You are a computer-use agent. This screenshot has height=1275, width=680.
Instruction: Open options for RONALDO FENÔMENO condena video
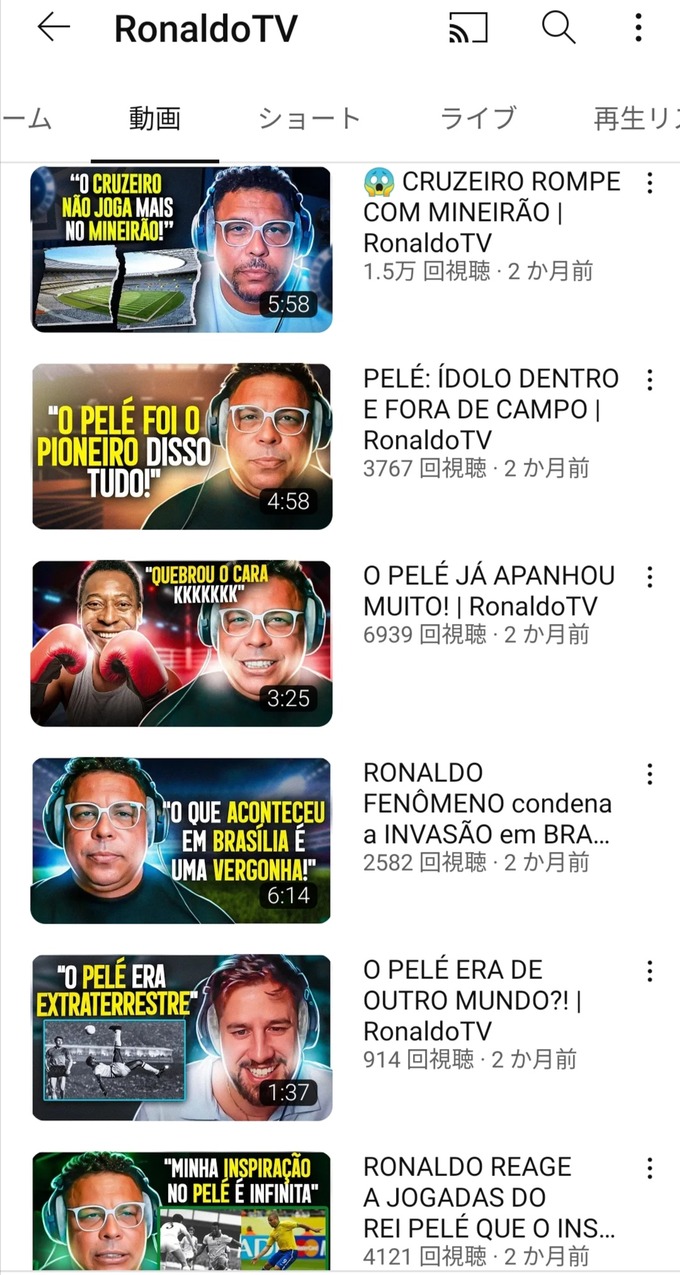[x=650, y=774]
